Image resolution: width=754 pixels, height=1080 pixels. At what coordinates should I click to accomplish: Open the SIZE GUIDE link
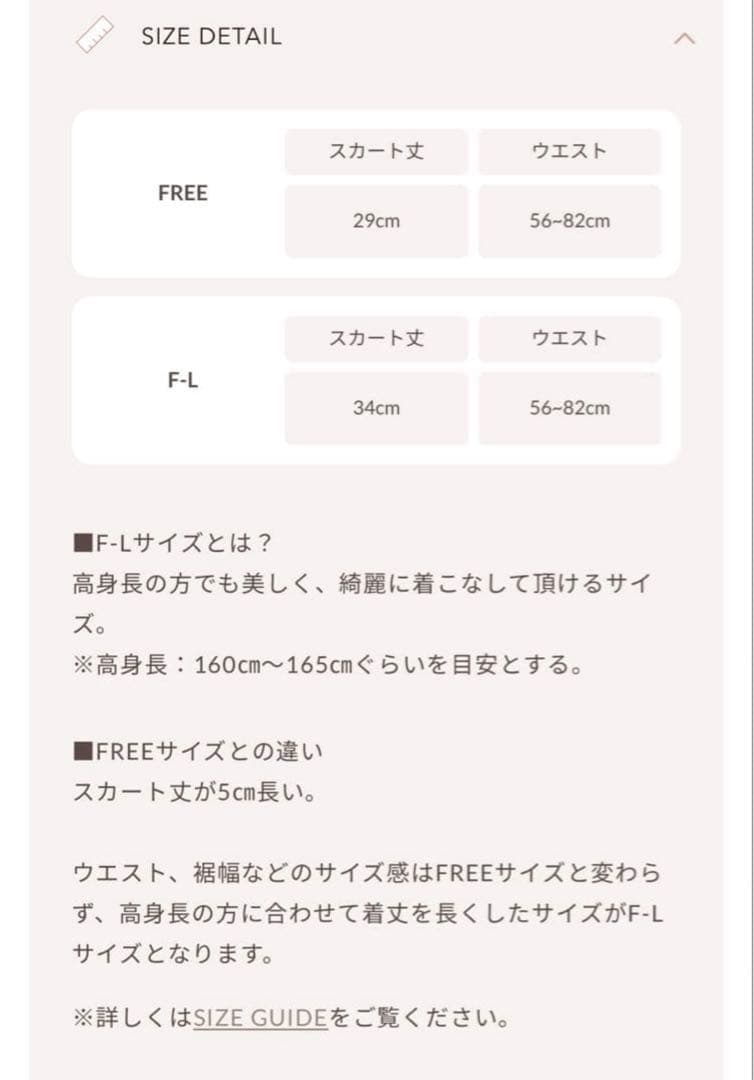pyautogui.click(x=260, y=1019)
